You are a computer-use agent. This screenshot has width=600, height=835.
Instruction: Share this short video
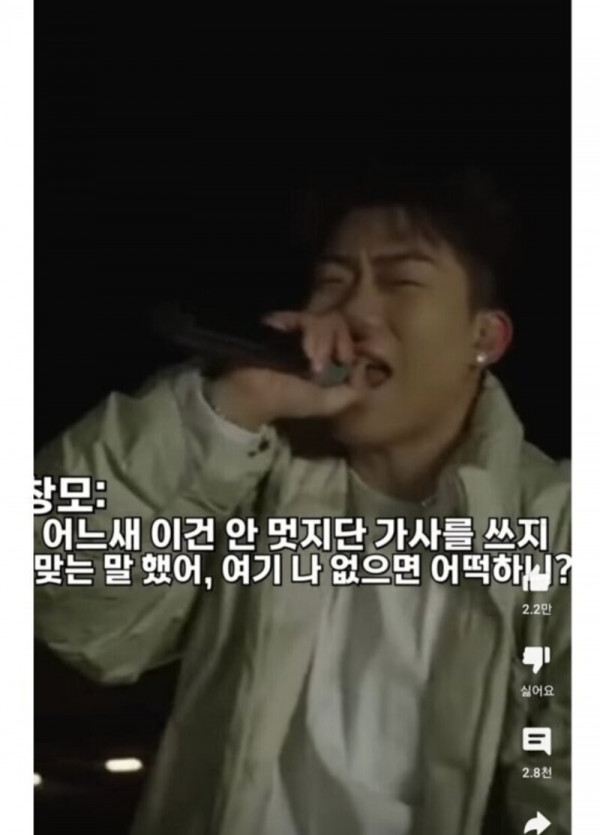(537, 822)
